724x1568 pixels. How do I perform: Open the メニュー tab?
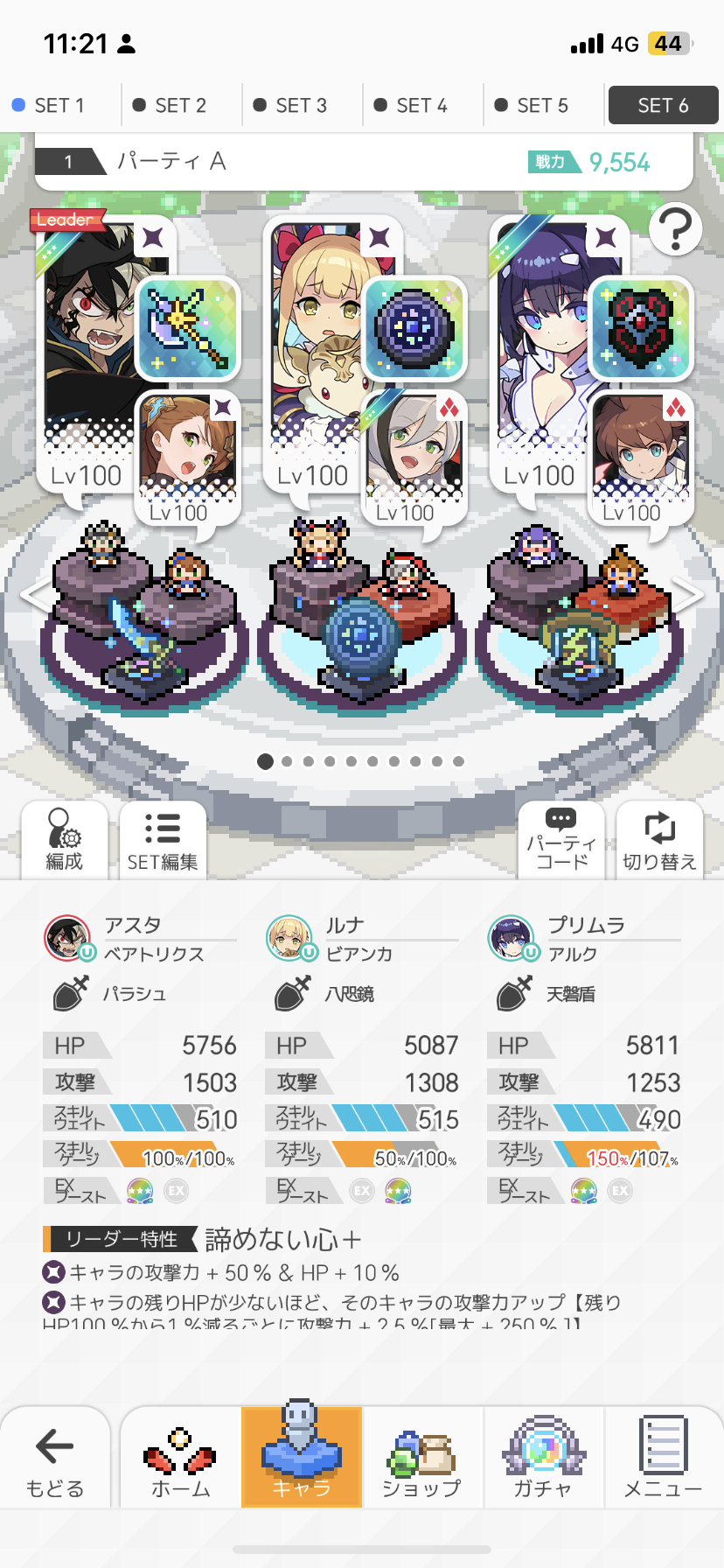(663, 1458)
